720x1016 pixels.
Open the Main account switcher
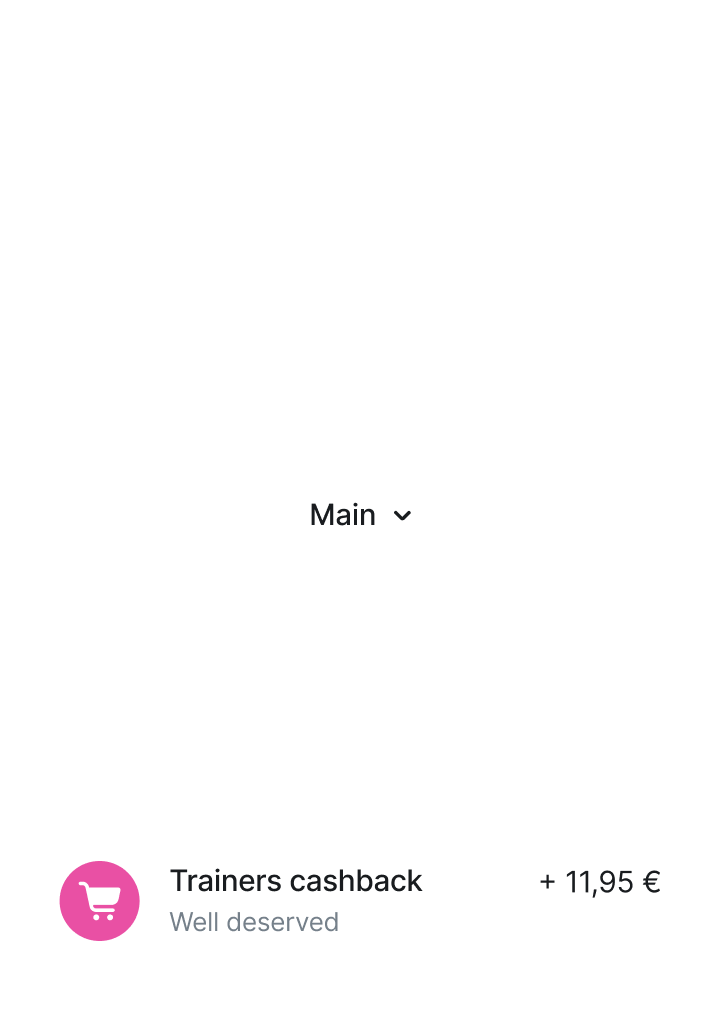[359, 514]
